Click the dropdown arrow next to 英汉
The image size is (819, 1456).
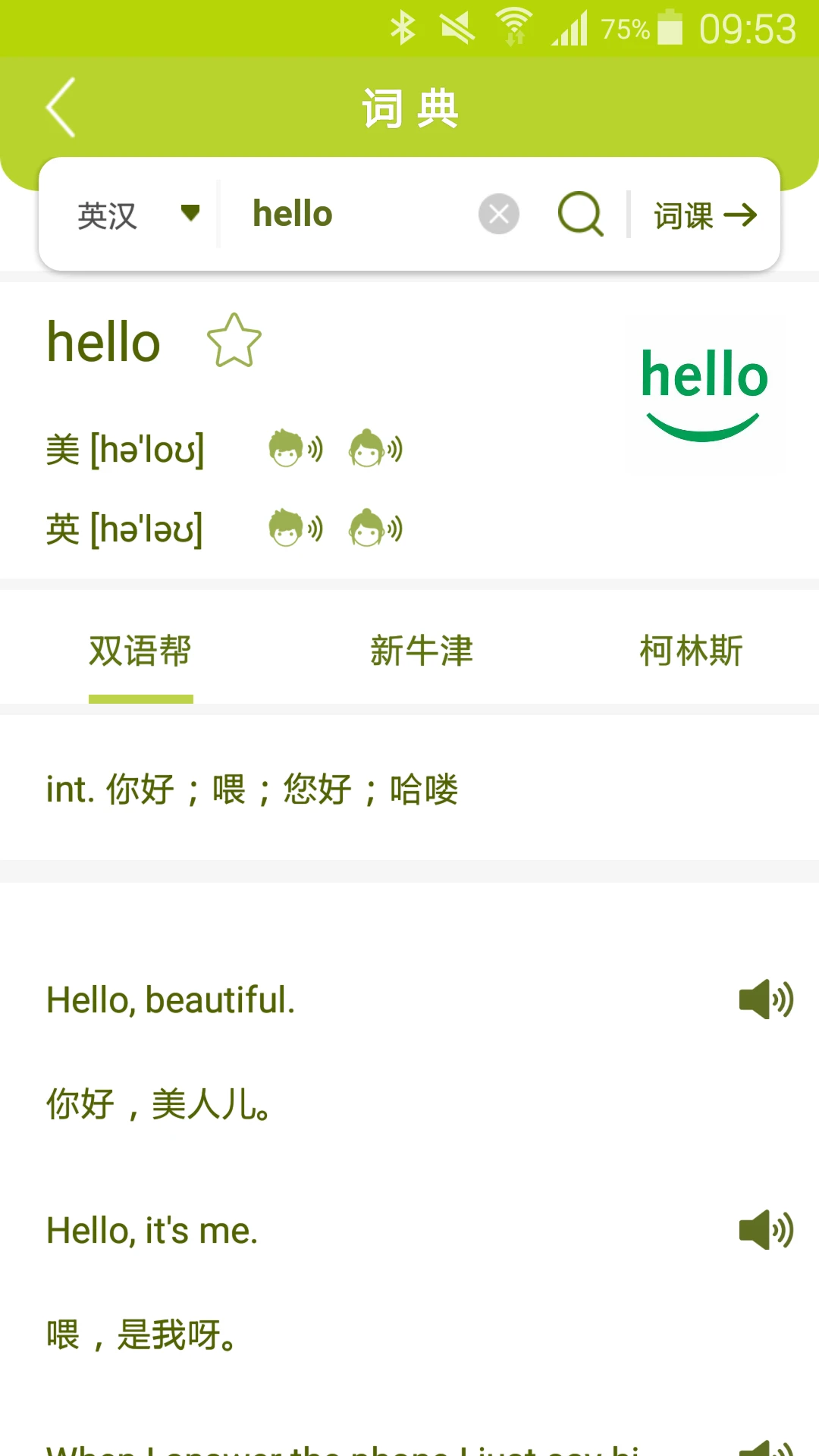coord(192,215)
